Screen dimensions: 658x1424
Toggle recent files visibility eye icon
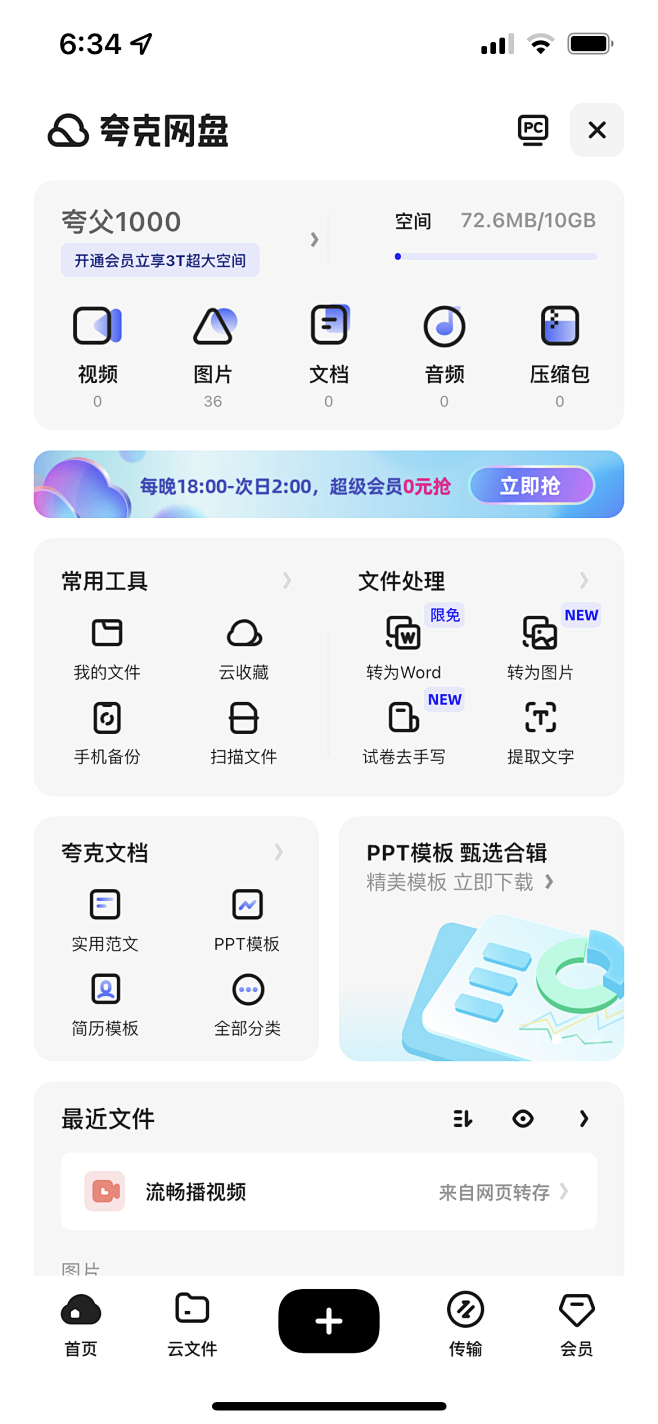523,1119
